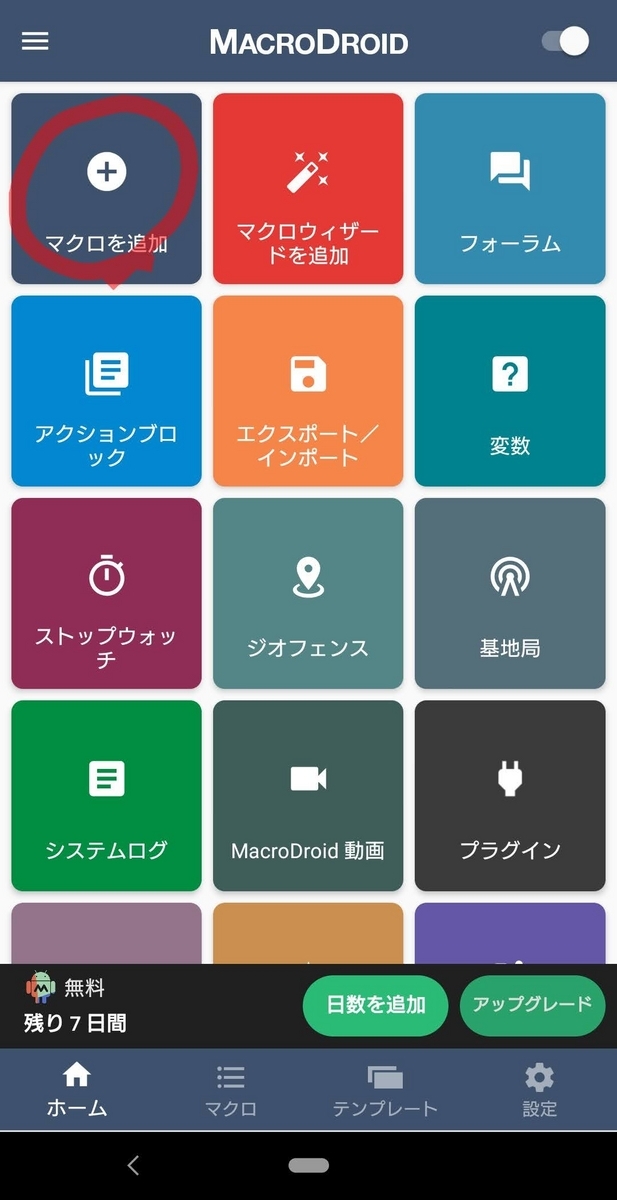Screen dimensions: 617x1200
Task: Tap the 日数を追加 button
Action: pos(375,1005)
